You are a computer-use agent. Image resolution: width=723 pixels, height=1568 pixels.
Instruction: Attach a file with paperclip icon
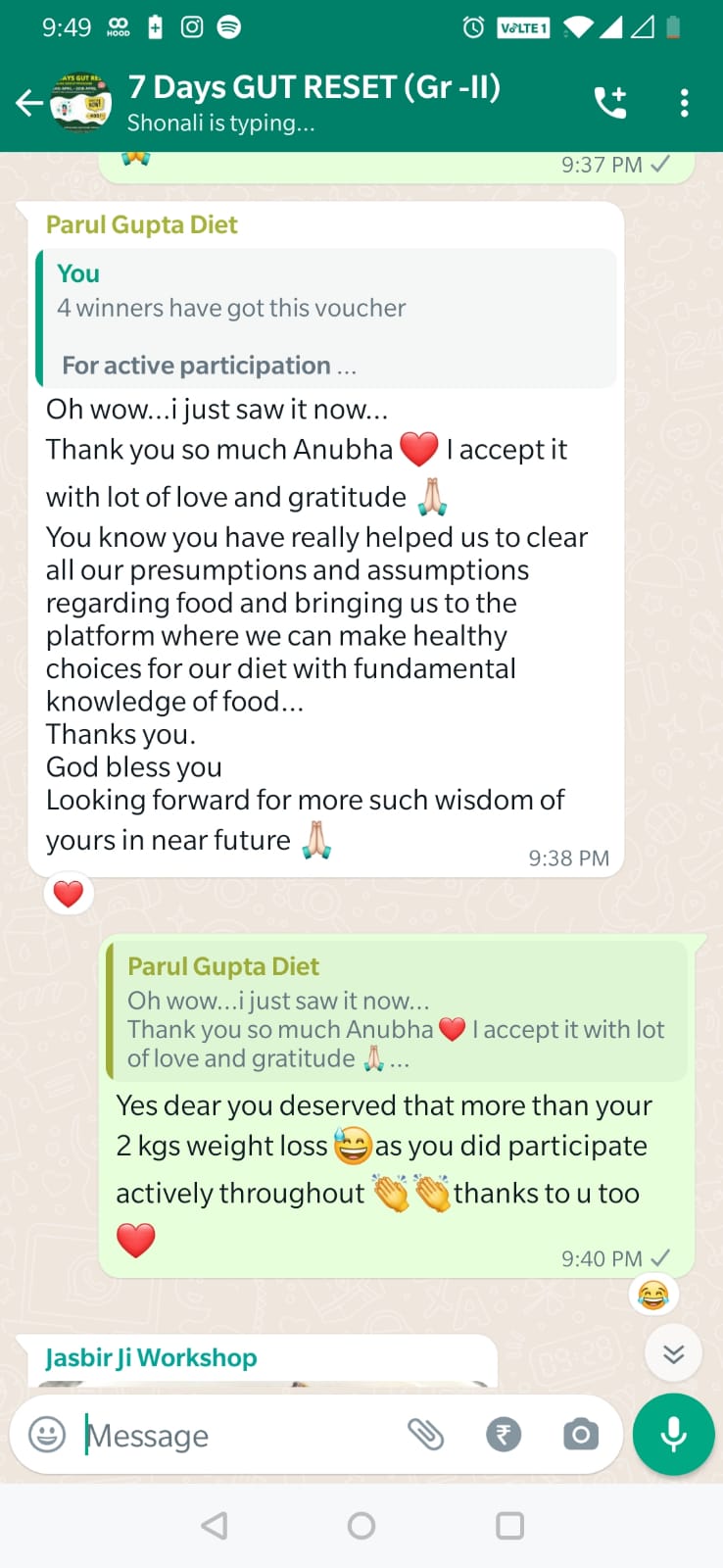[426, 1435]
